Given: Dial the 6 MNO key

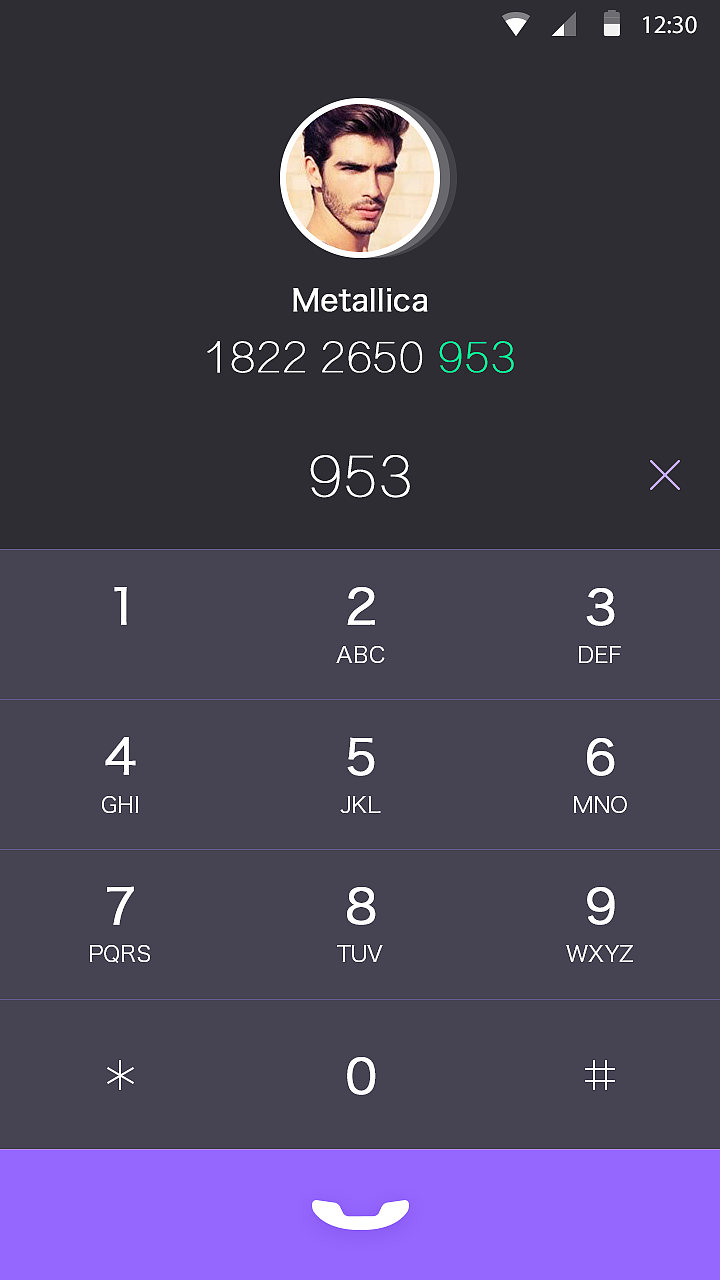Looking at the screenshot, I should coord(600,774).
